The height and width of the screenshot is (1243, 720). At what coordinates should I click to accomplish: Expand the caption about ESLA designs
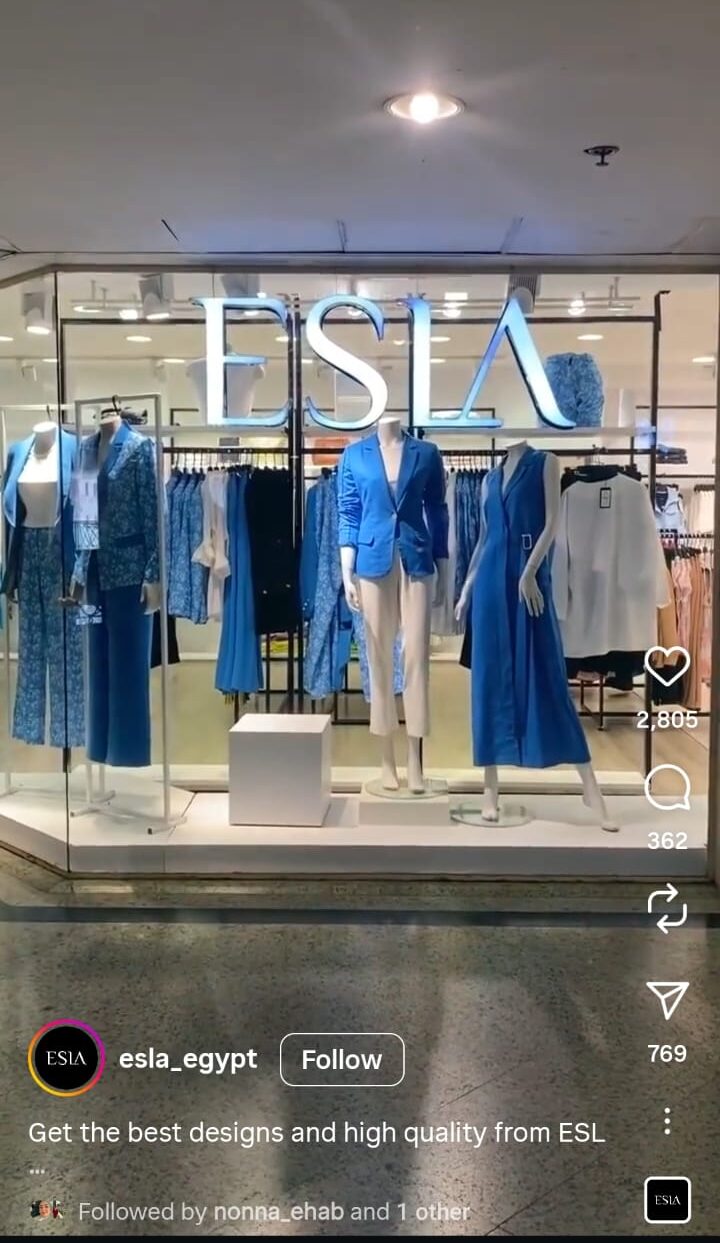tap(38, 1170)
